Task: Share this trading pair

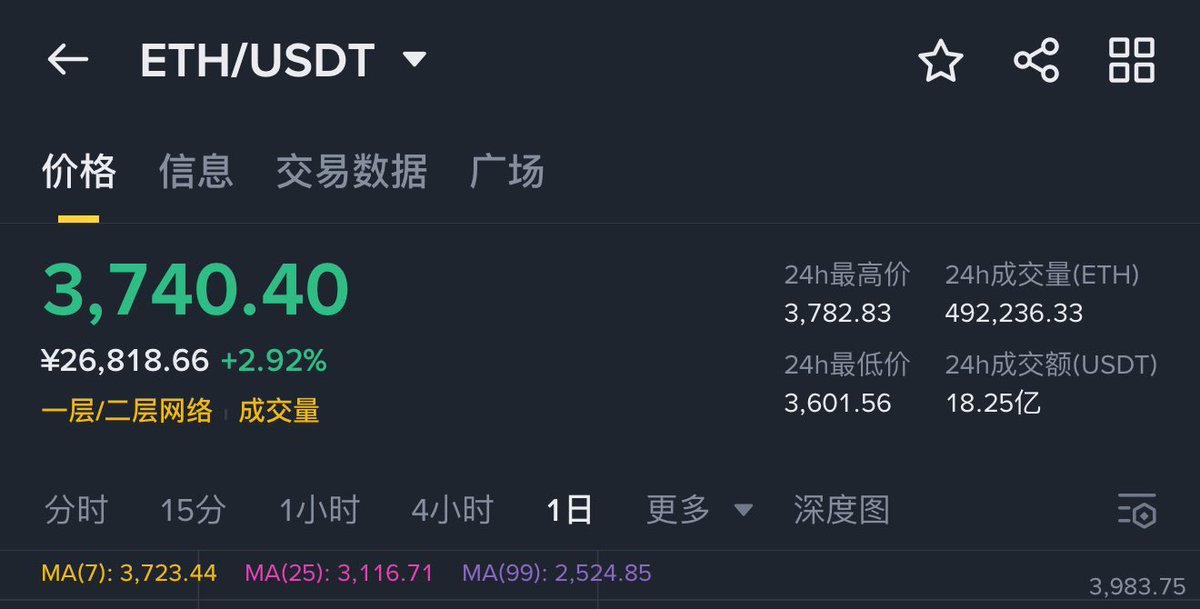Action: click(1036, 61)
